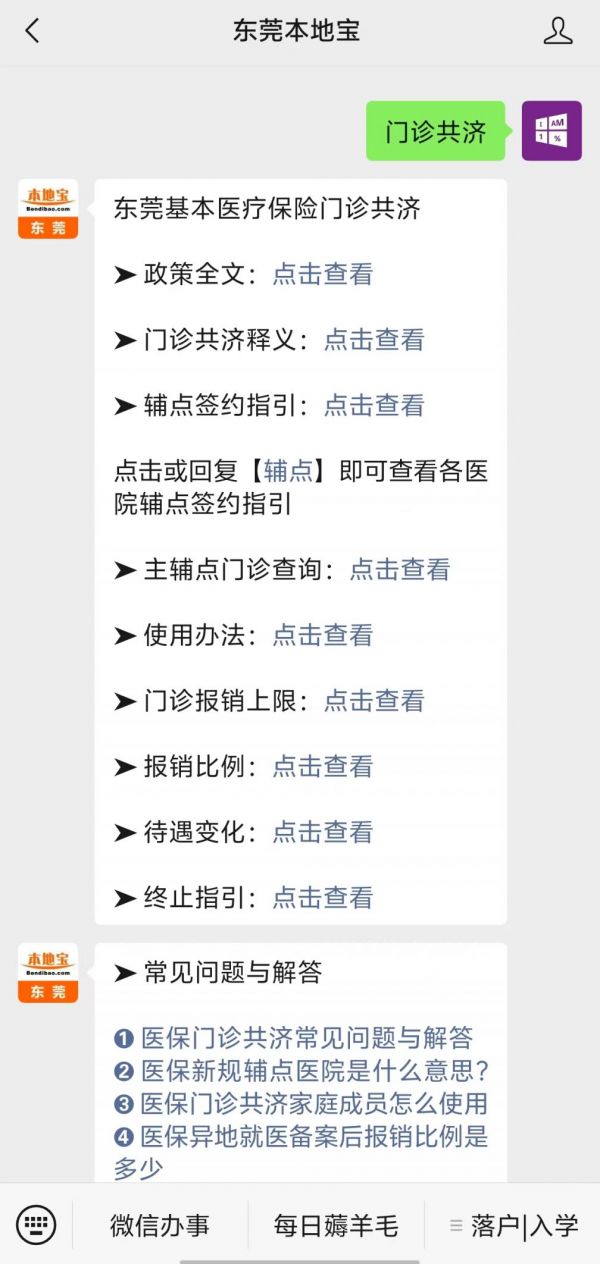Open the 终止指引 点击查看 link
The width and height of the screenshot is (600, 1264).
tap(323, 898)
